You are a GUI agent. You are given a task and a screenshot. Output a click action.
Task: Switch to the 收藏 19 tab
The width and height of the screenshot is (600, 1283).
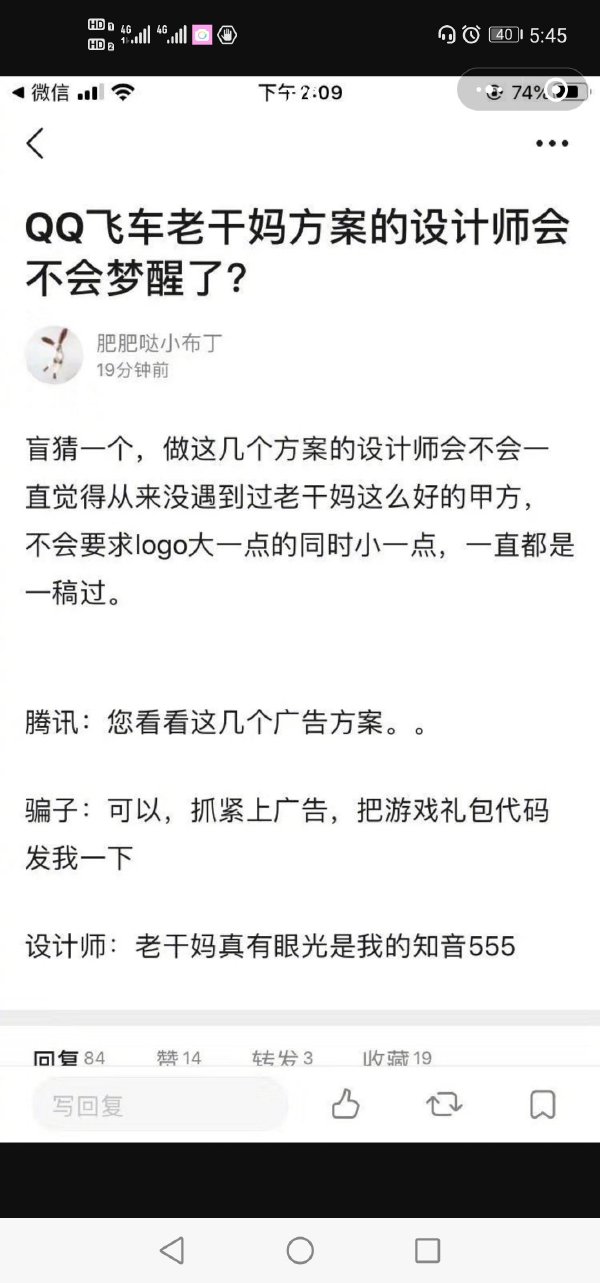pyautogui.click(x=397, y=1058)
